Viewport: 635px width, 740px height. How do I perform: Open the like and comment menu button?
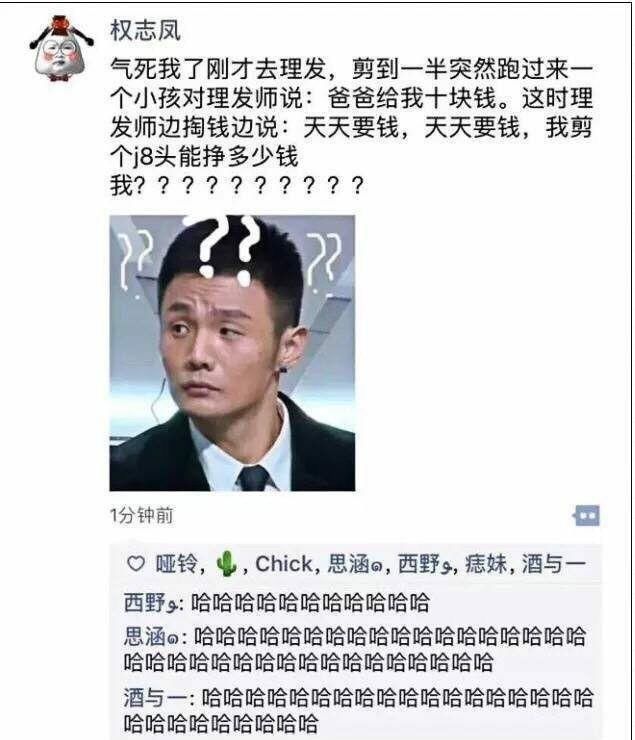(x=586, y=516)
